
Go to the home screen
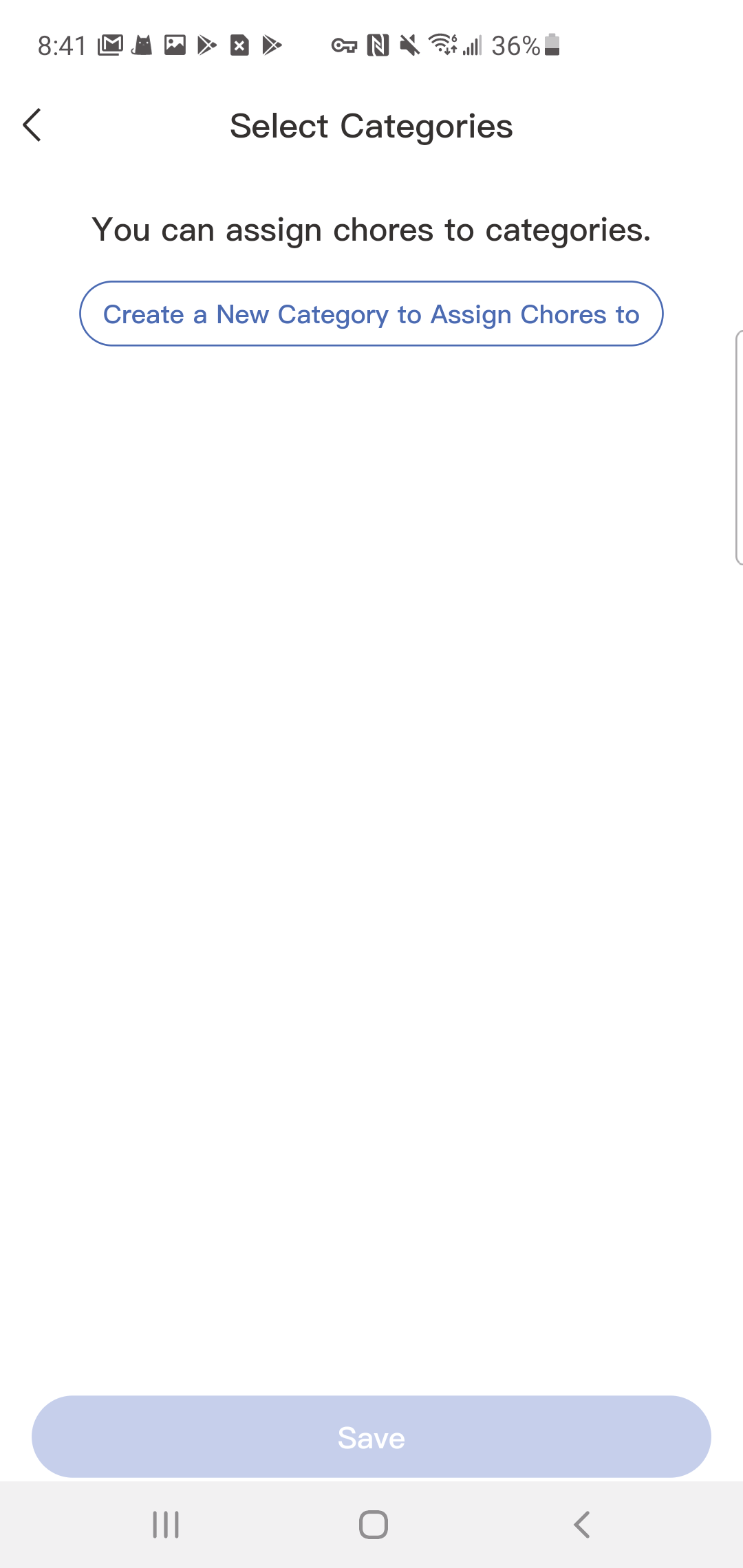373,1525
